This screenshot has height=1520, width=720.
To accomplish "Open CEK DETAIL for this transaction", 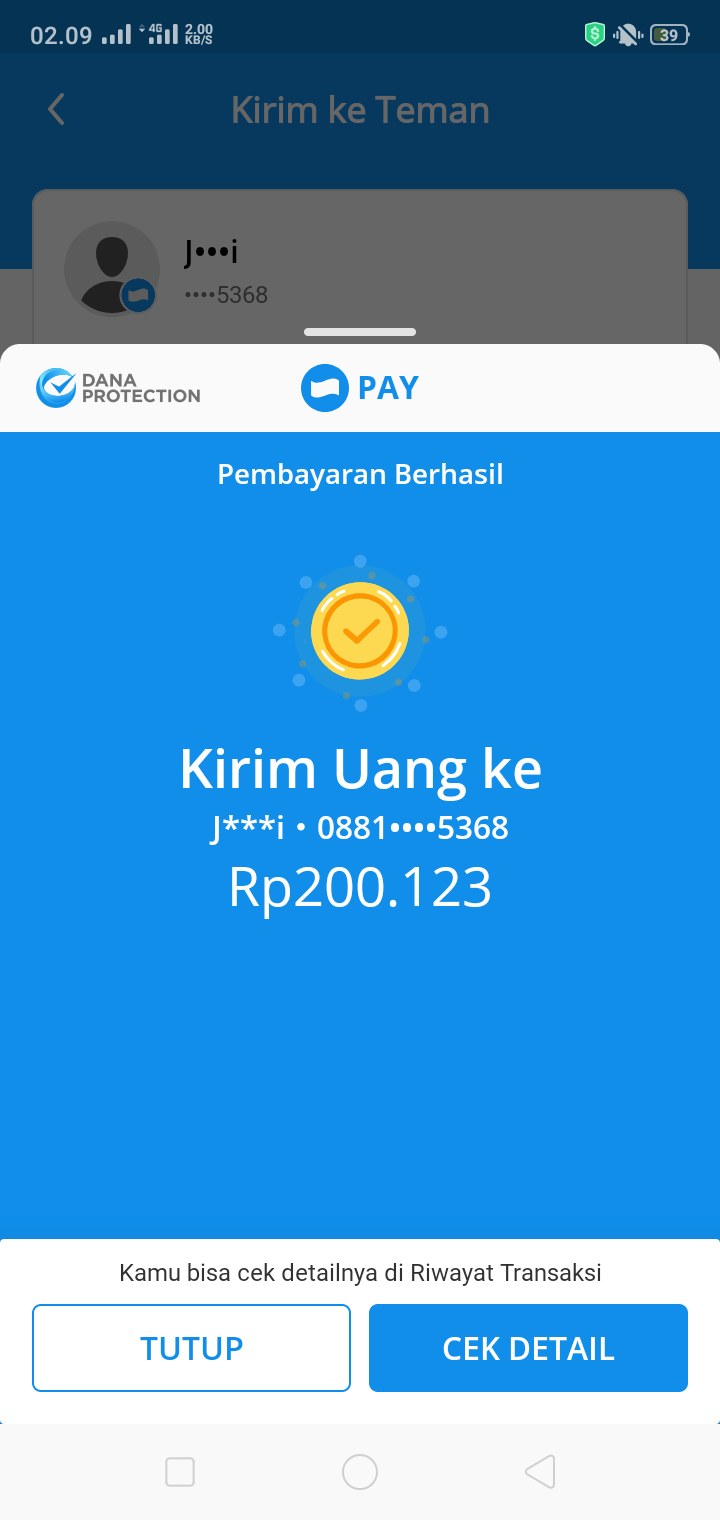I will click(x=528, y=1347).
